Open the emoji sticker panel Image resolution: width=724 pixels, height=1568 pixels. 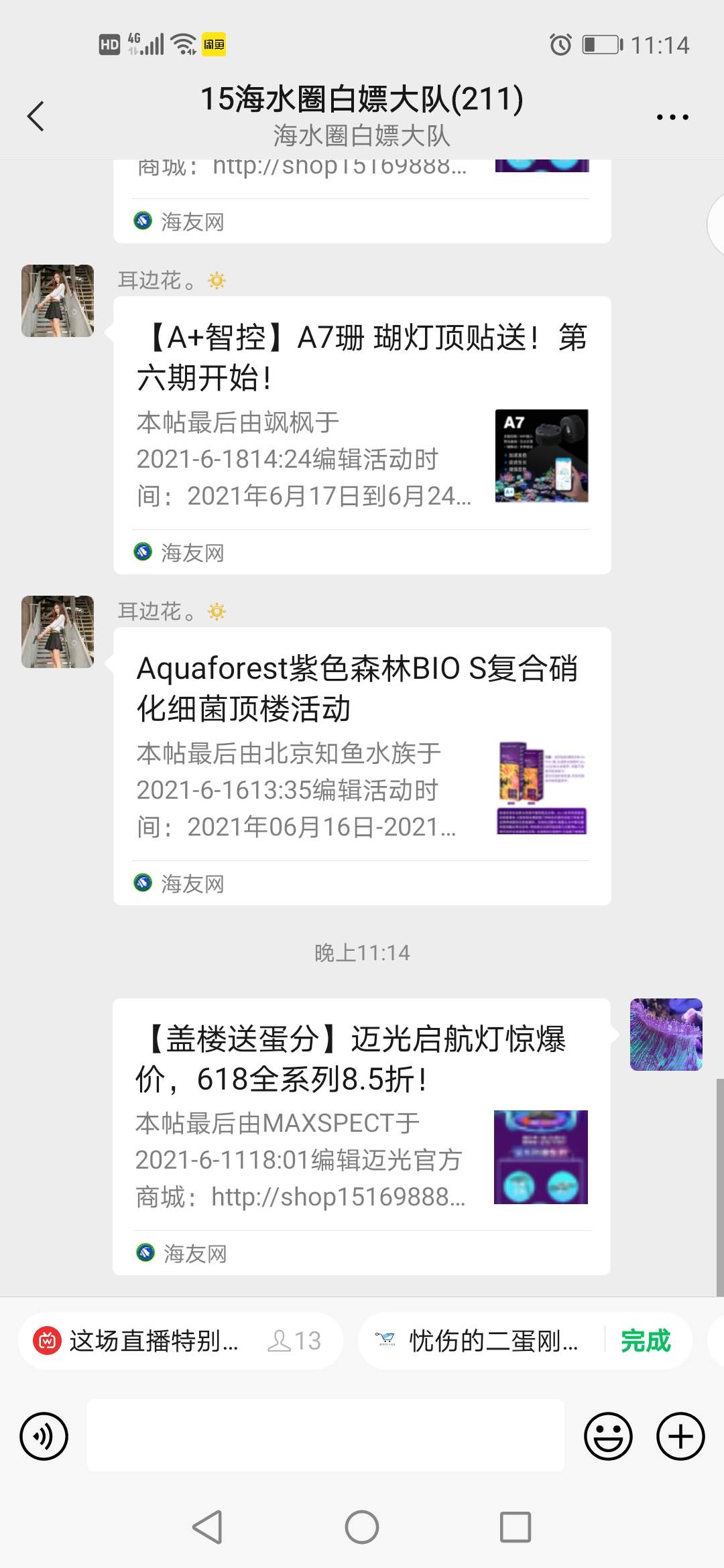pyautogui.click(x=608, y=1436)
